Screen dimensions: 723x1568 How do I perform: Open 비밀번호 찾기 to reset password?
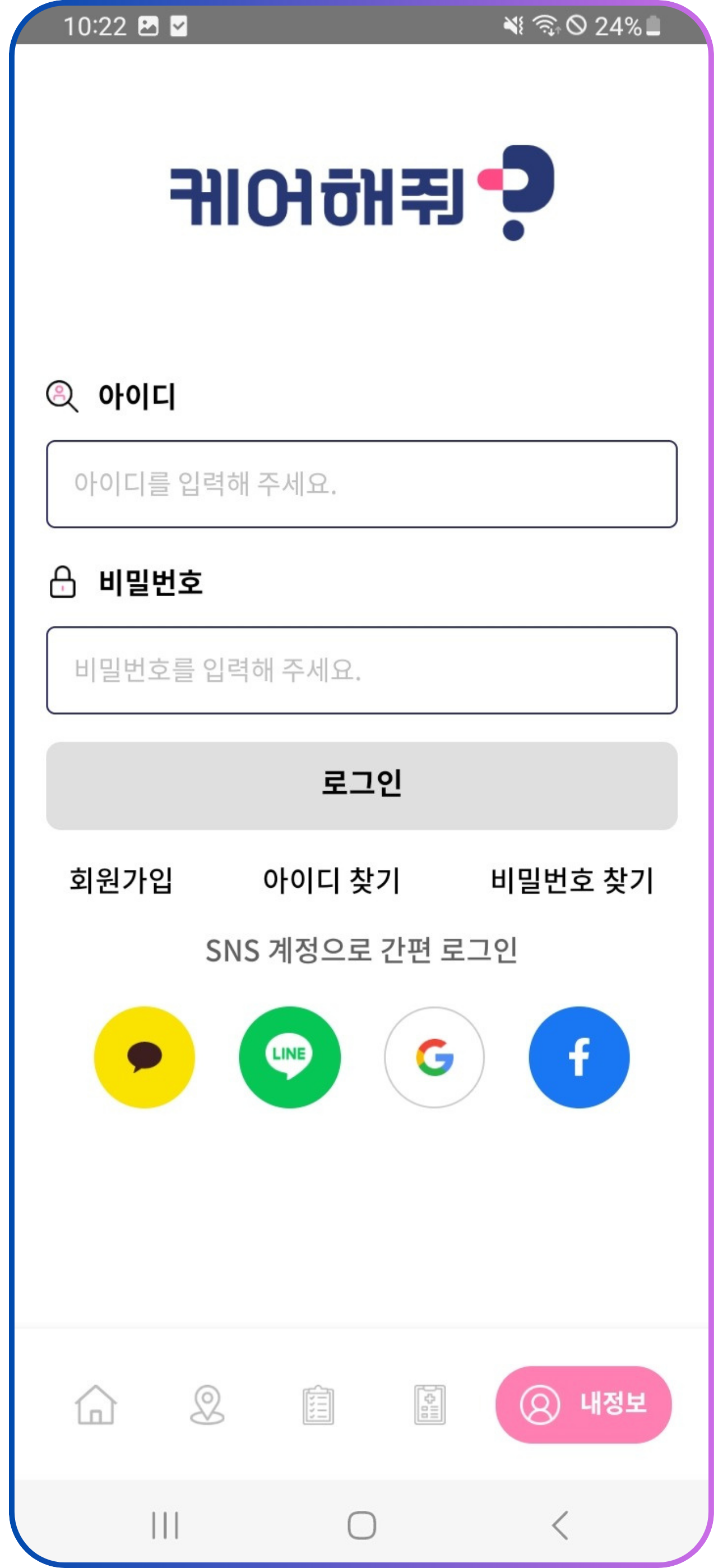point(572,880)
